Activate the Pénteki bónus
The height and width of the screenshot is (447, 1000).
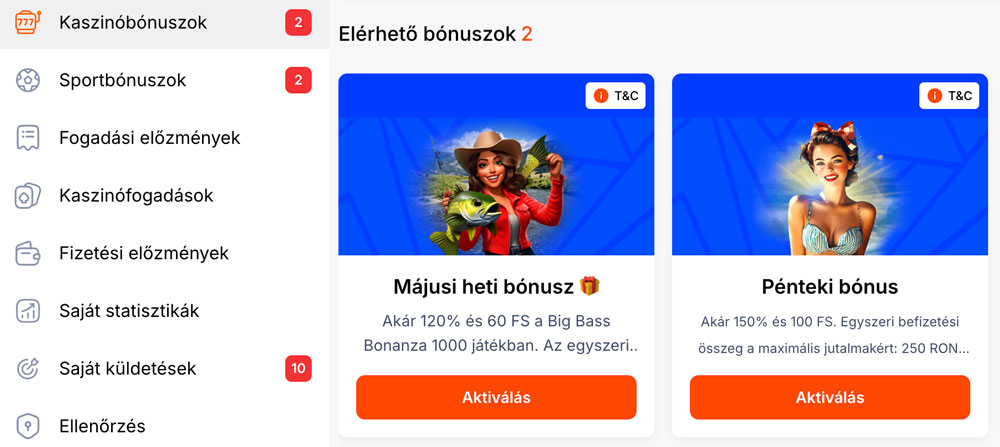(830, 397)
